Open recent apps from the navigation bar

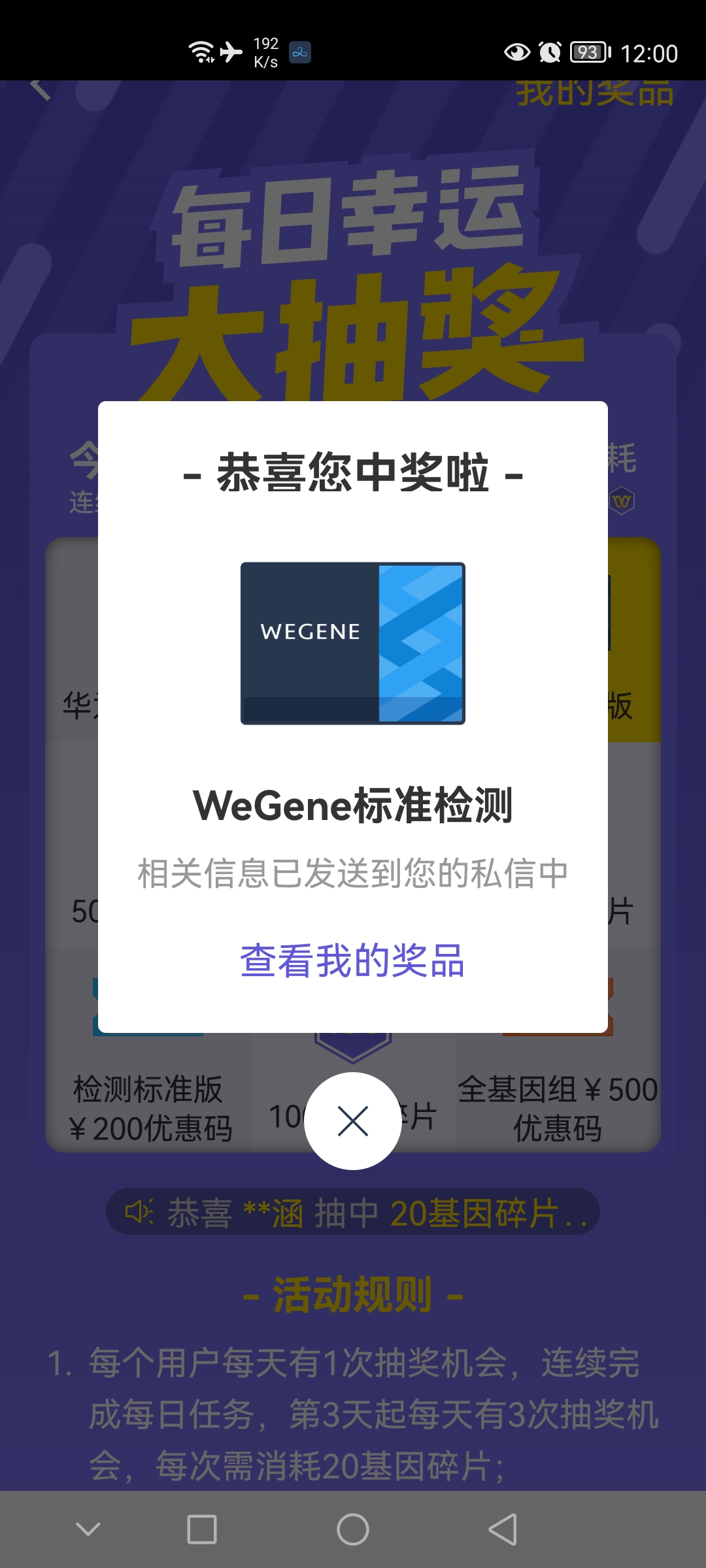tap(202, 1529)
